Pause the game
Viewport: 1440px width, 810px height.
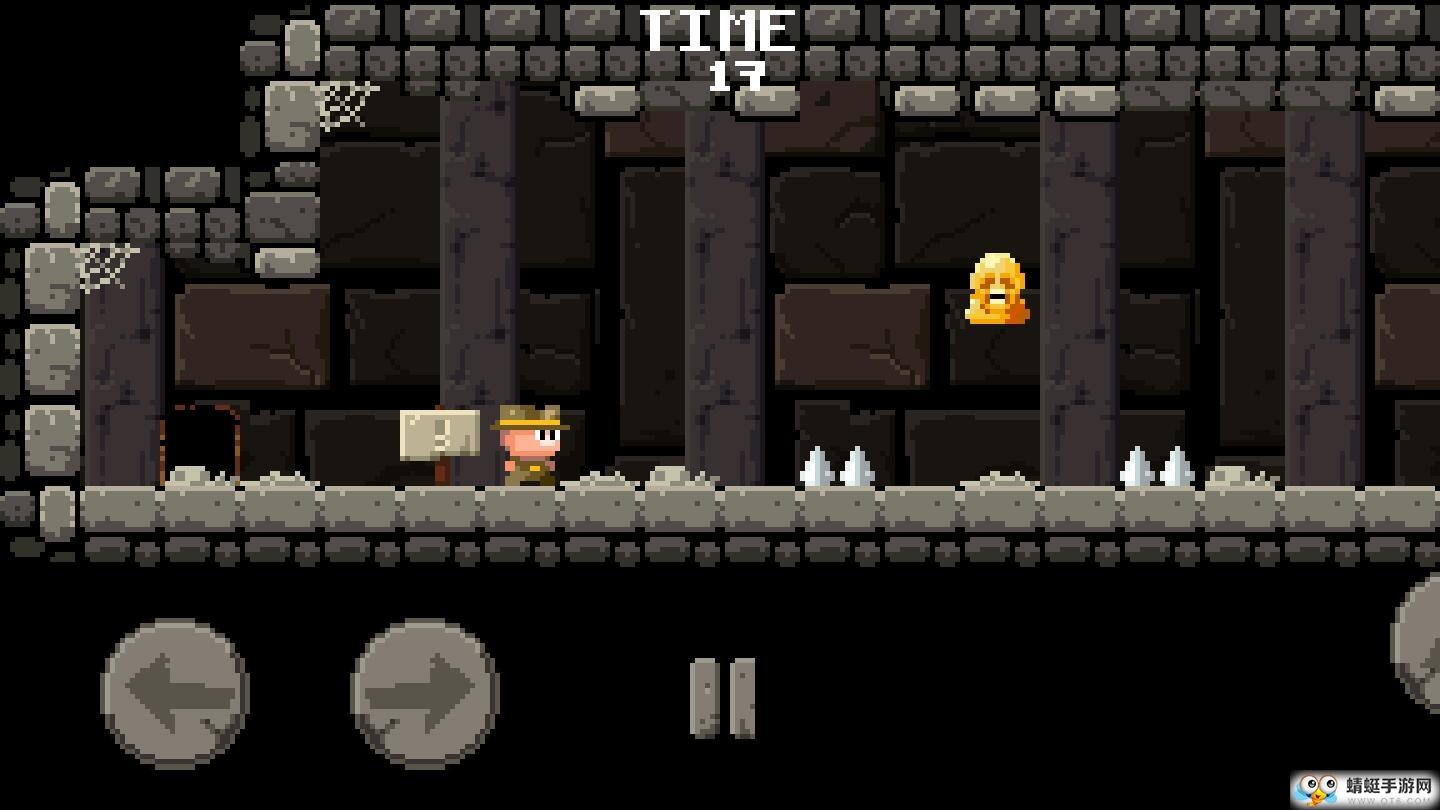coord(722,698)
